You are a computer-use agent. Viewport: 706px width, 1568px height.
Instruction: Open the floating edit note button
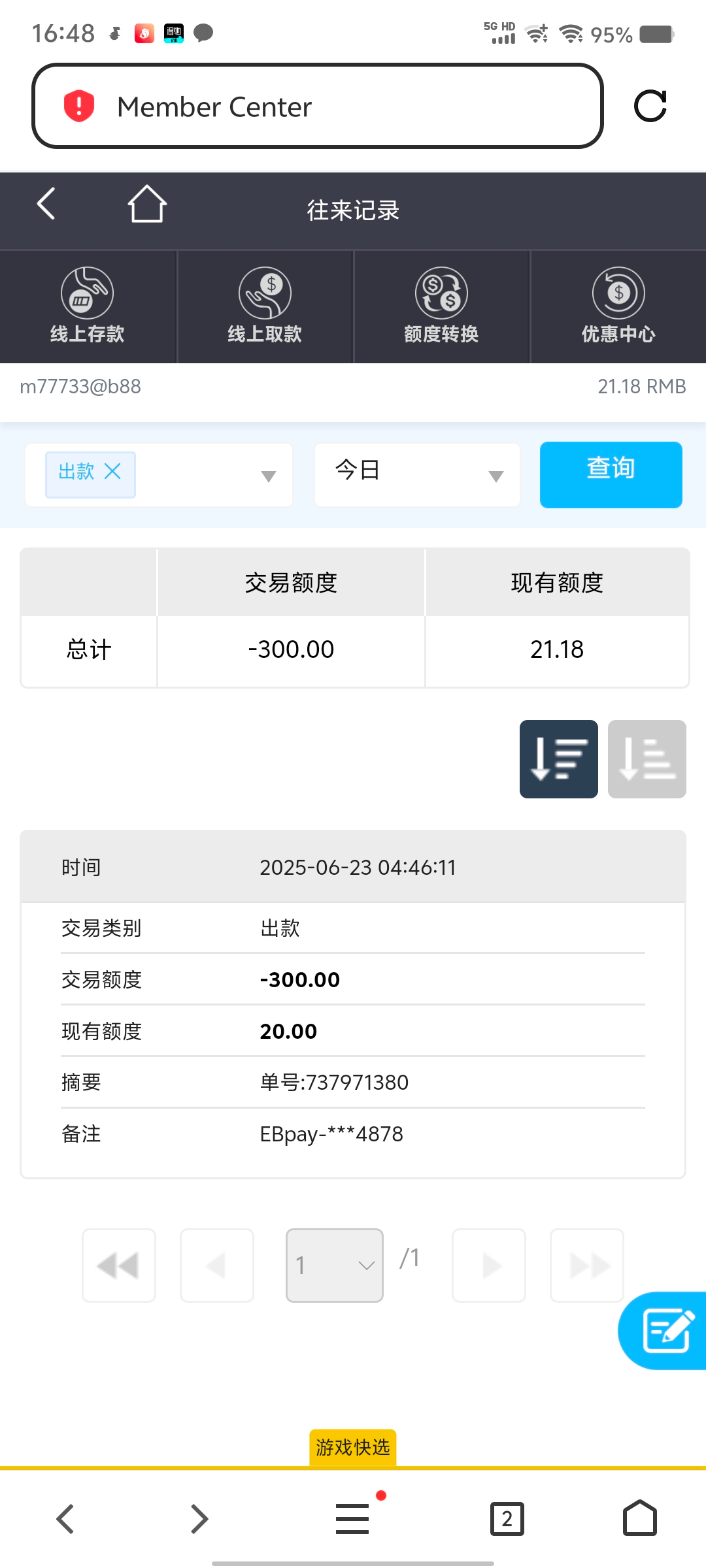pyautogui.click(x=665, y=1330)
